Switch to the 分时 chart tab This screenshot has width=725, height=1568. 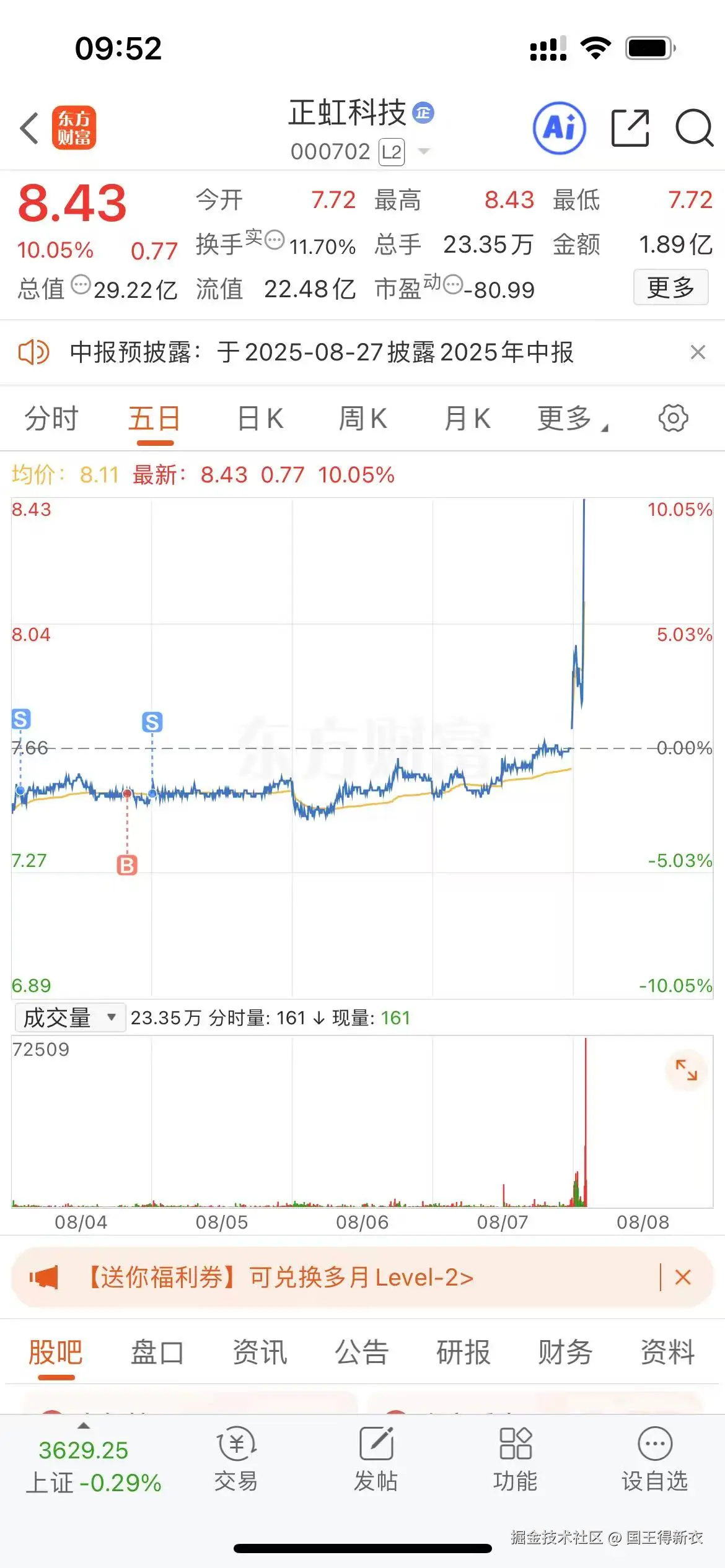pyautogui.click(x=51, y=419)
